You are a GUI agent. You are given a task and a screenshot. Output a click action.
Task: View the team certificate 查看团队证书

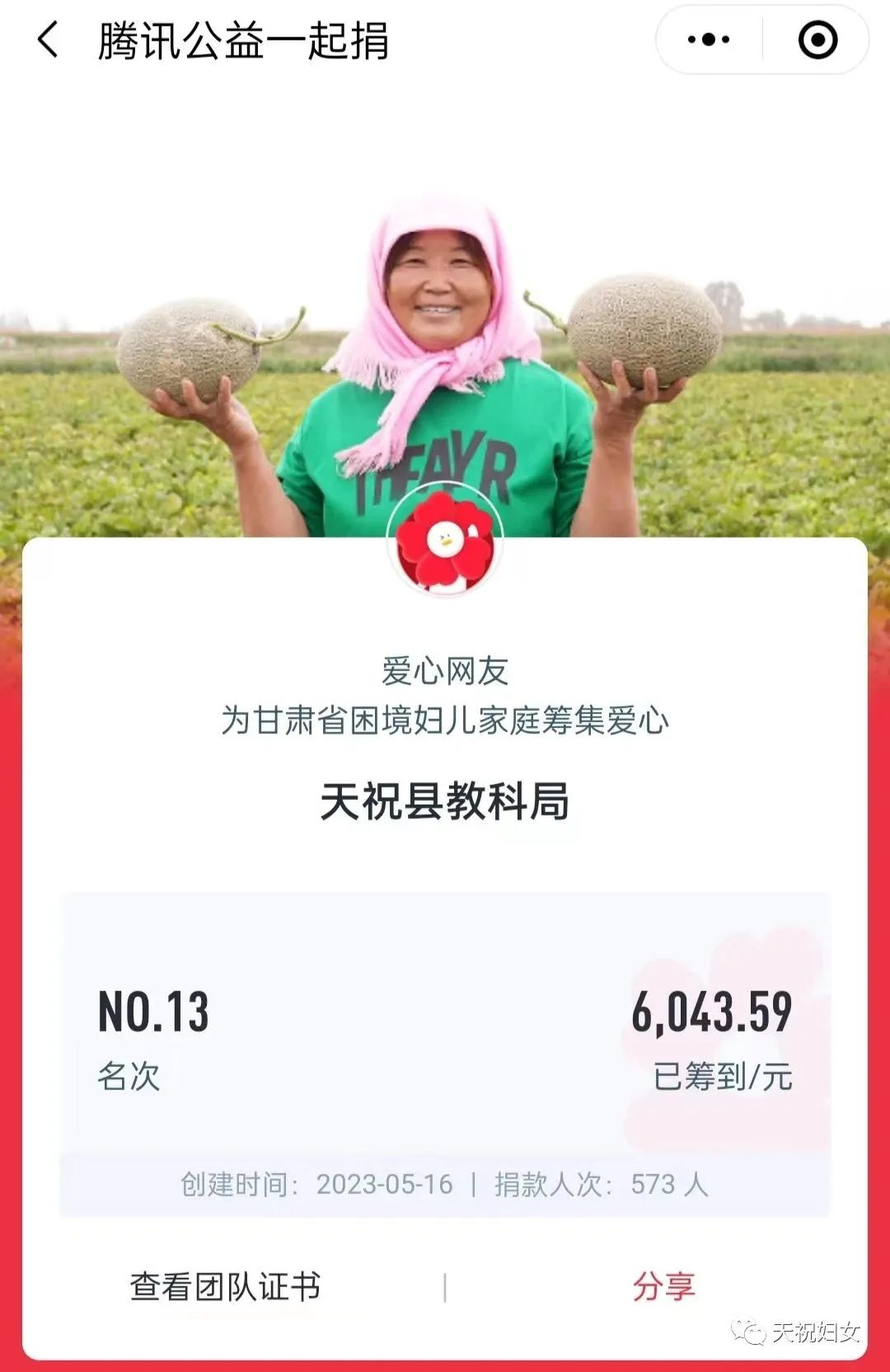[225, 1286]
